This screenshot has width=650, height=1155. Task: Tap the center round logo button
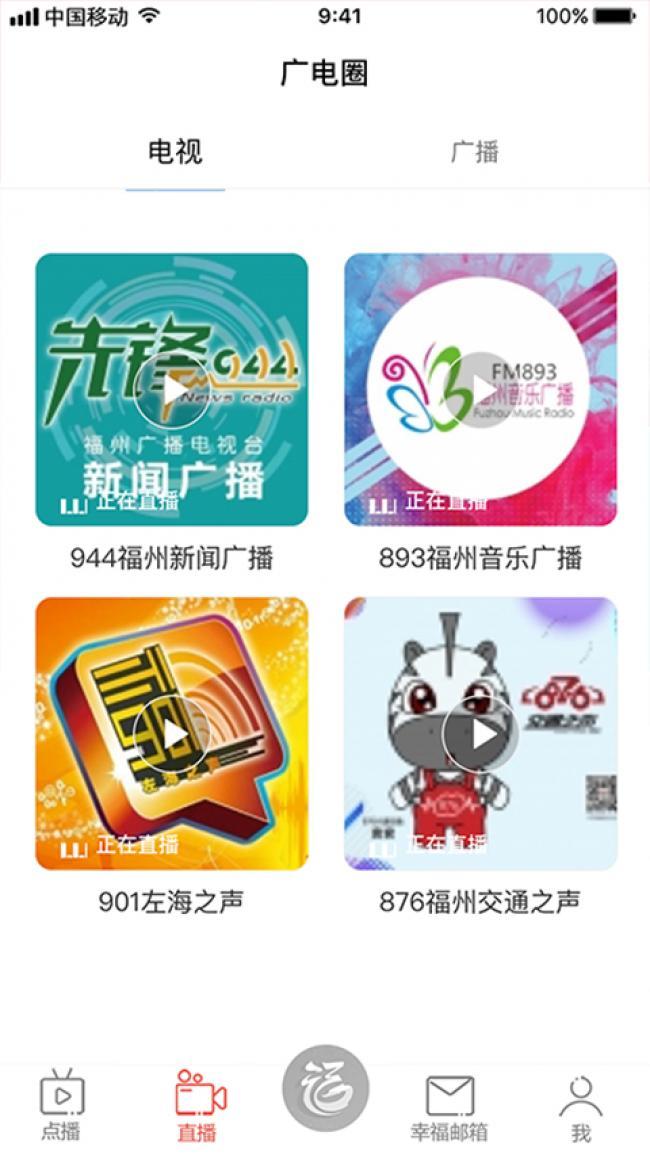(x=325, y=1088)
